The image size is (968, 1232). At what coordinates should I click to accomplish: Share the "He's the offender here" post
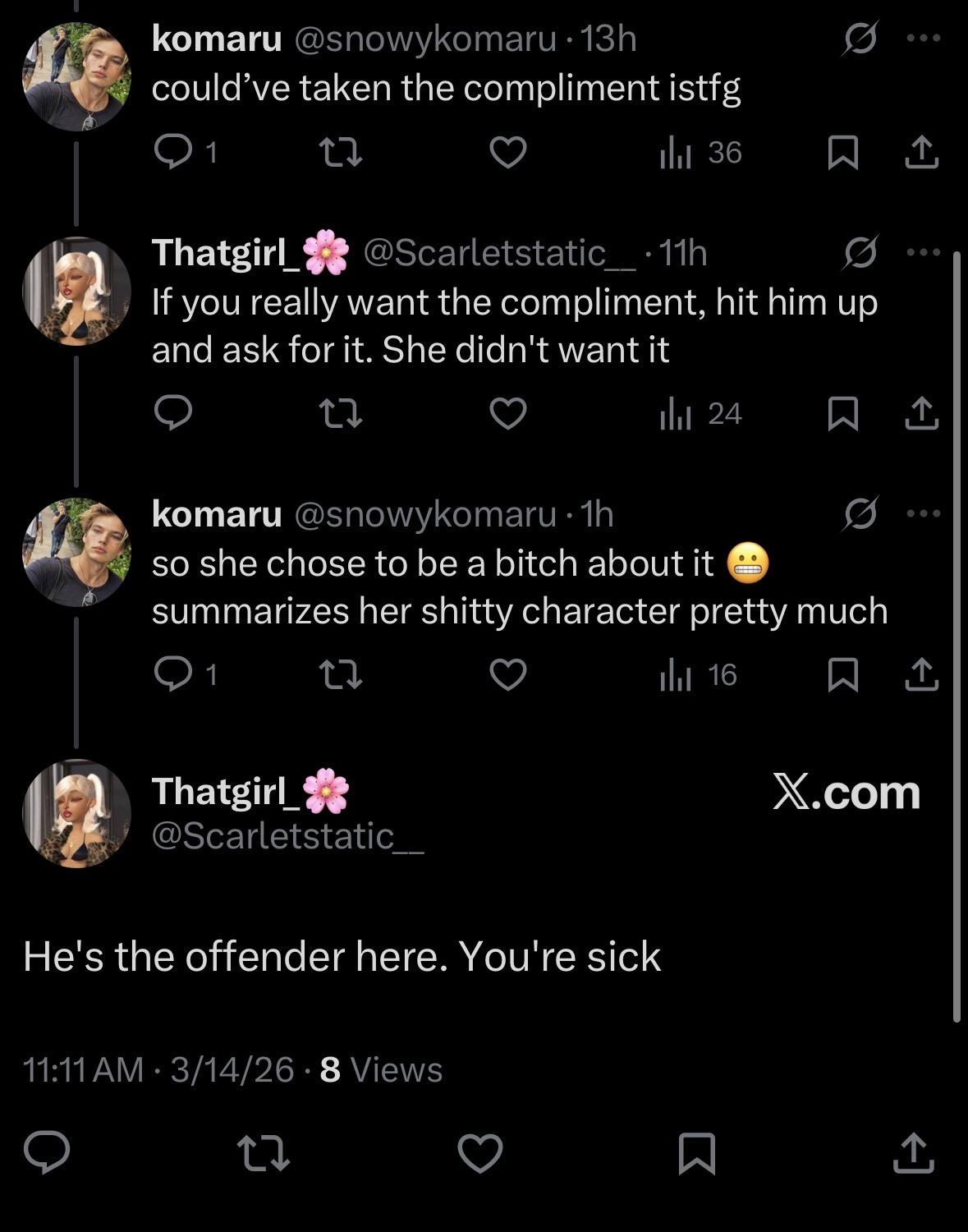914,1152
